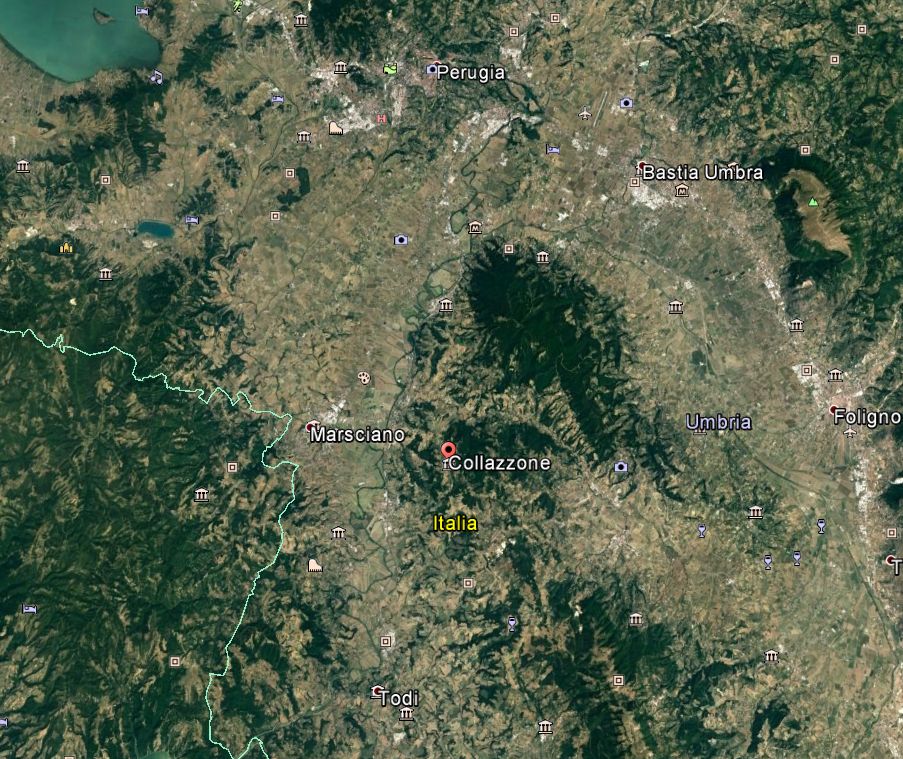Open the Todi town marker
The image size is (903, 759).
tap(376, 691)
